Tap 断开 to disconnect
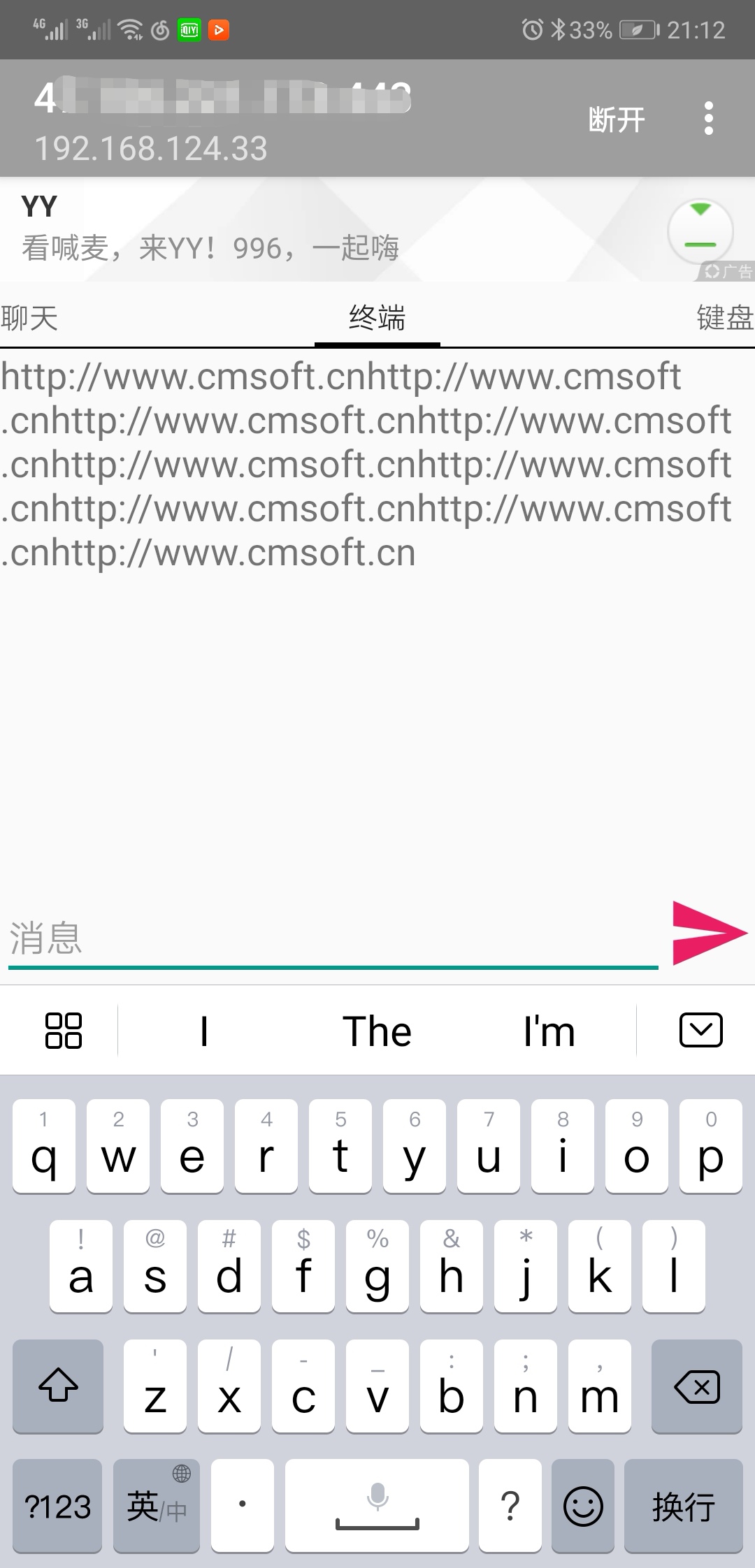Image resolution: width=755 pixels, height=1568 pixels. click(616, 119)
